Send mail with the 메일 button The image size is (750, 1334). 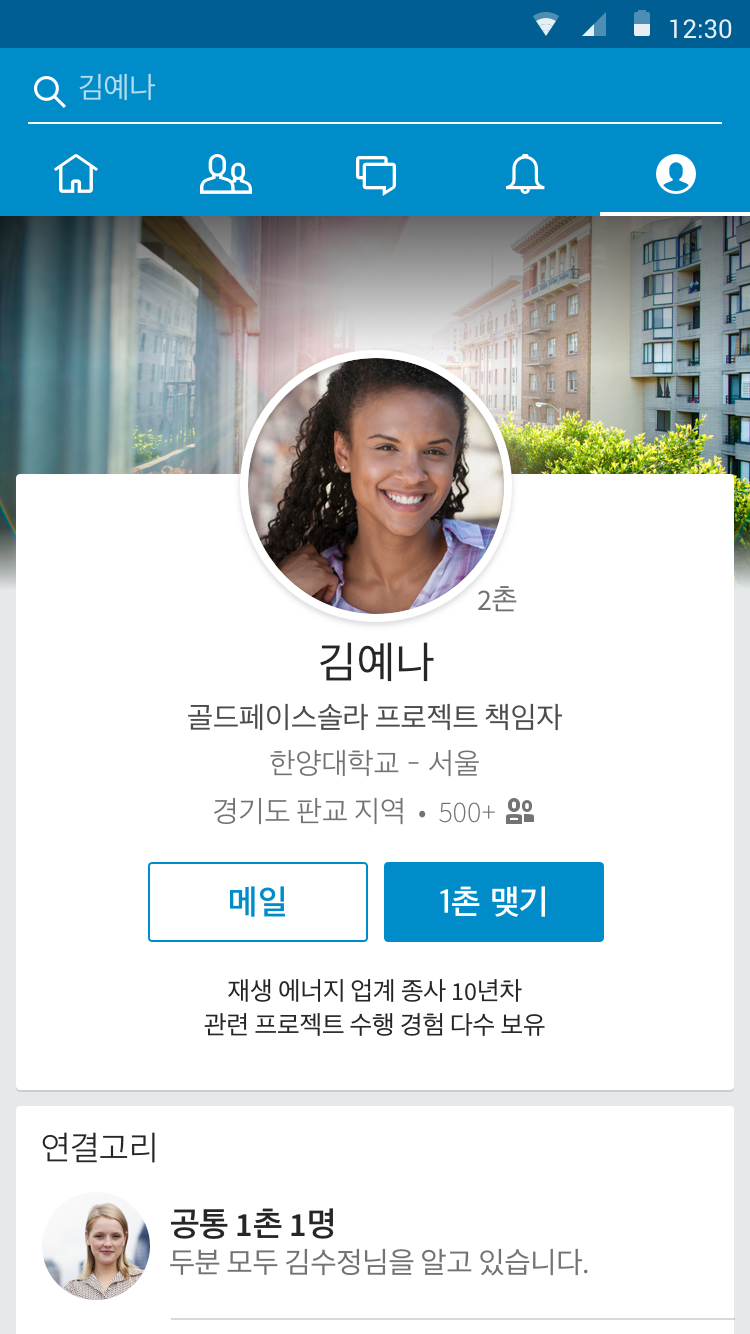pyautogui.click(x=258, y=902)
